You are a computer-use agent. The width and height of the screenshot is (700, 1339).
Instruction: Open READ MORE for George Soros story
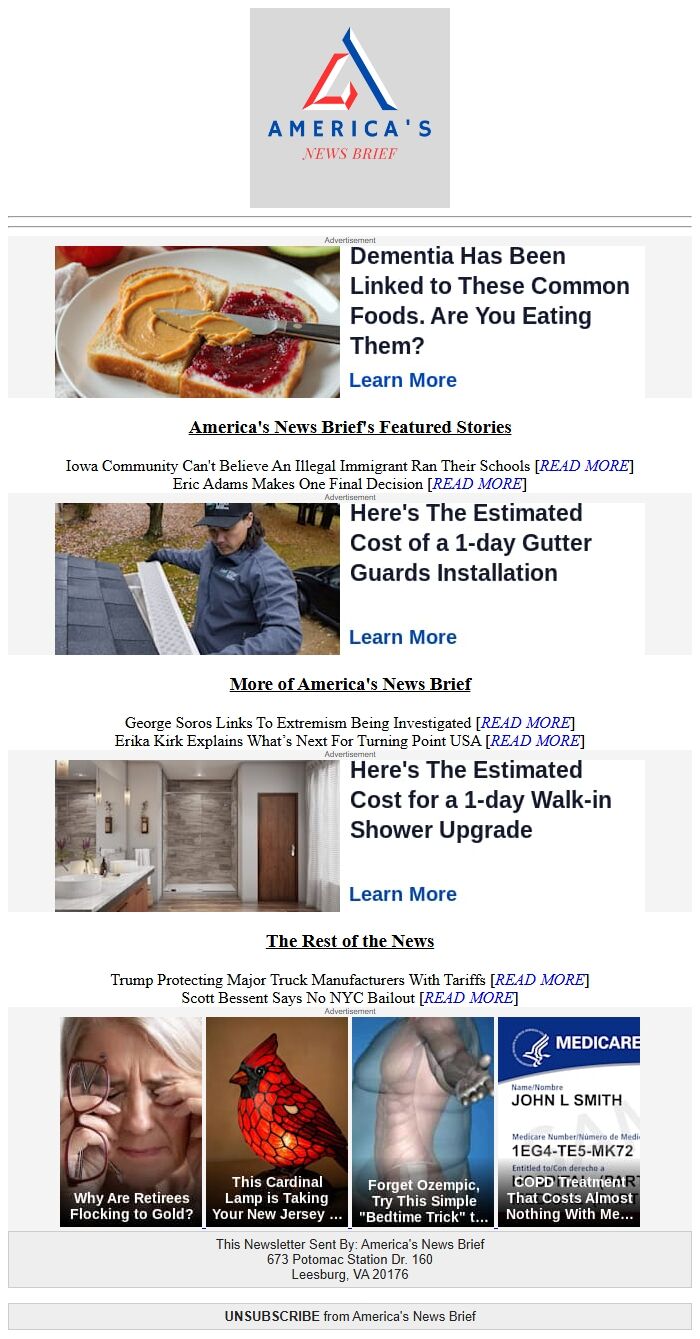pyautogui.click(x=525, y=723)
